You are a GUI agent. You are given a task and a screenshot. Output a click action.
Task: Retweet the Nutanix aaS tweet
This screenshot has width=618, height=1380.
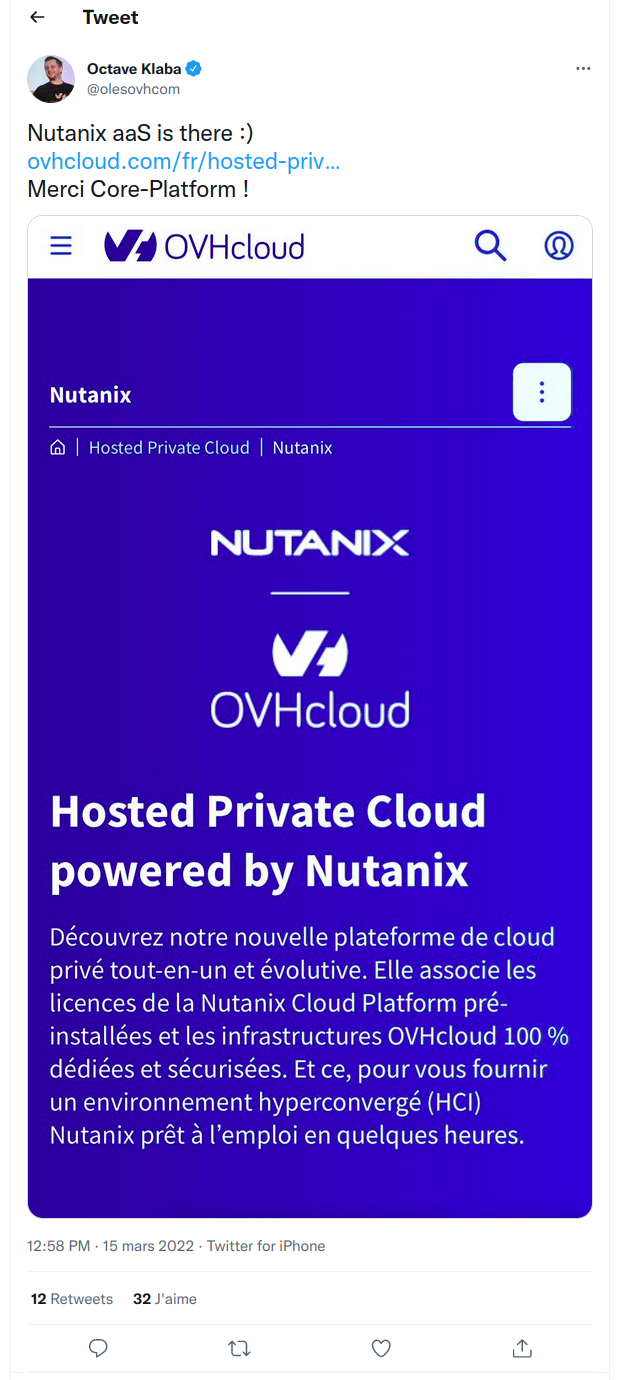[240, 1349]
